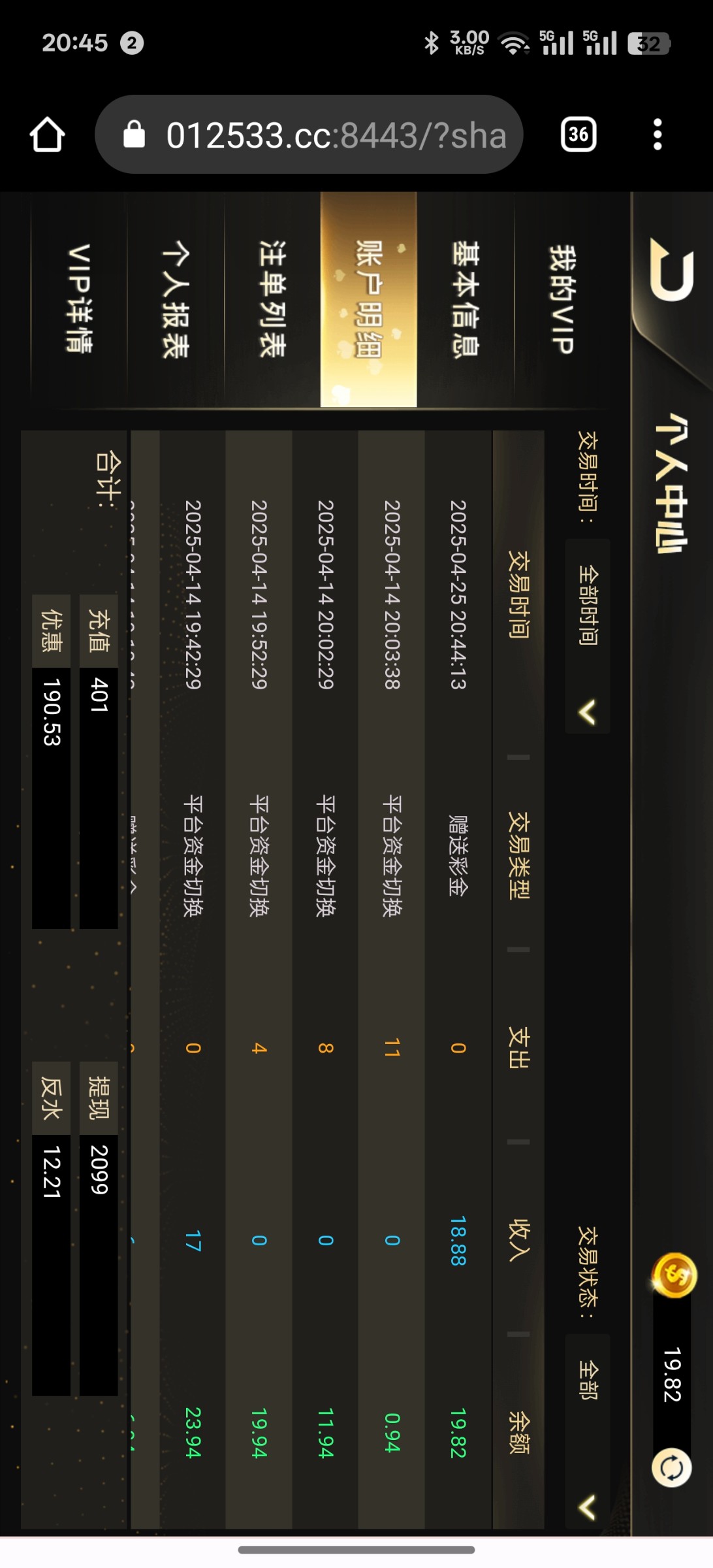Open the browser overflow menu

(658, 135)
